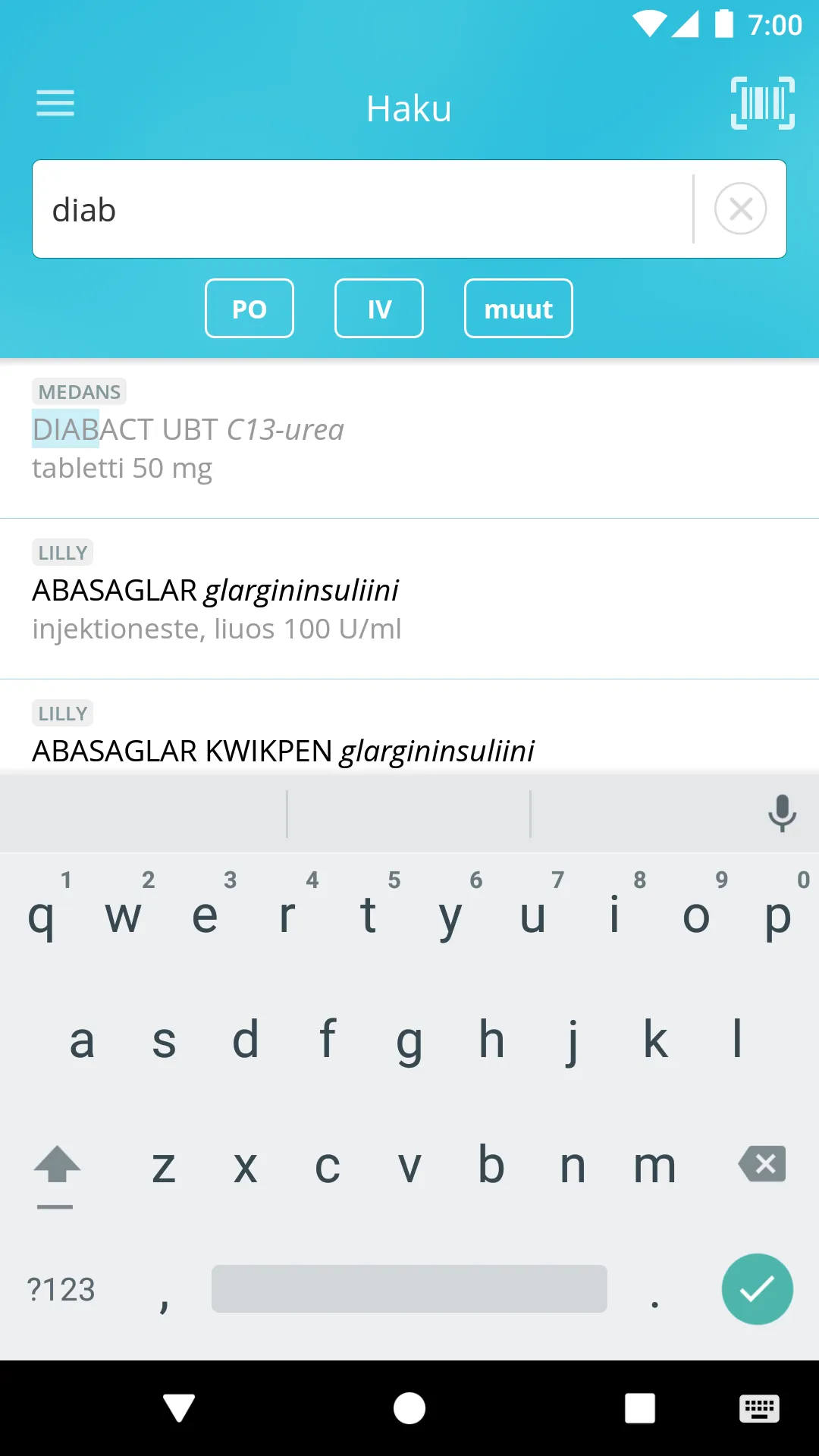Clear the search text field
Viewport: 819px width, 1456px height.
point(740,209)
